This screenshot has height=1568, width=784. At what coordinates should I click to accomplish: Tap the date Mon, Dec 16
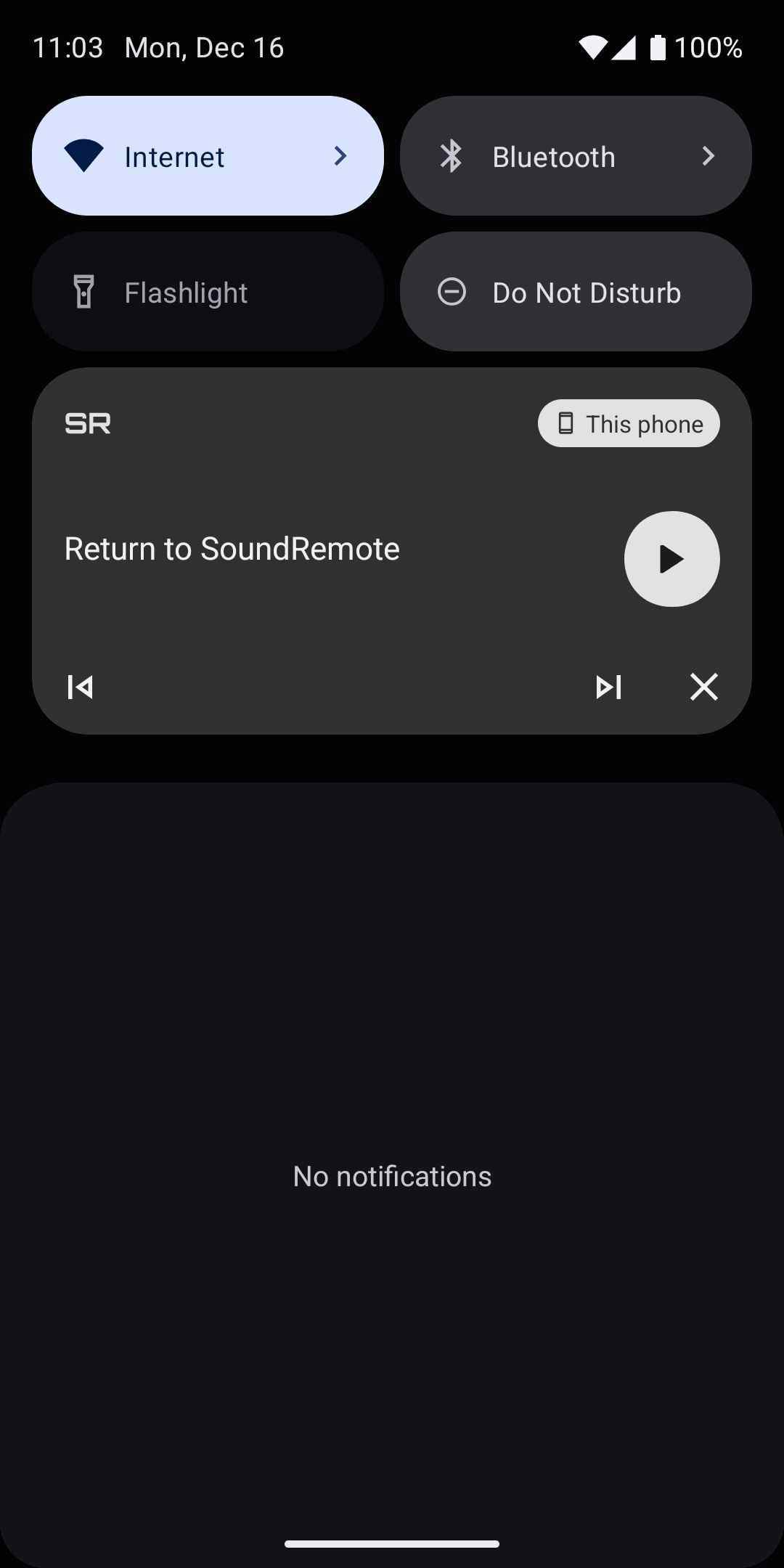point(204,46)
